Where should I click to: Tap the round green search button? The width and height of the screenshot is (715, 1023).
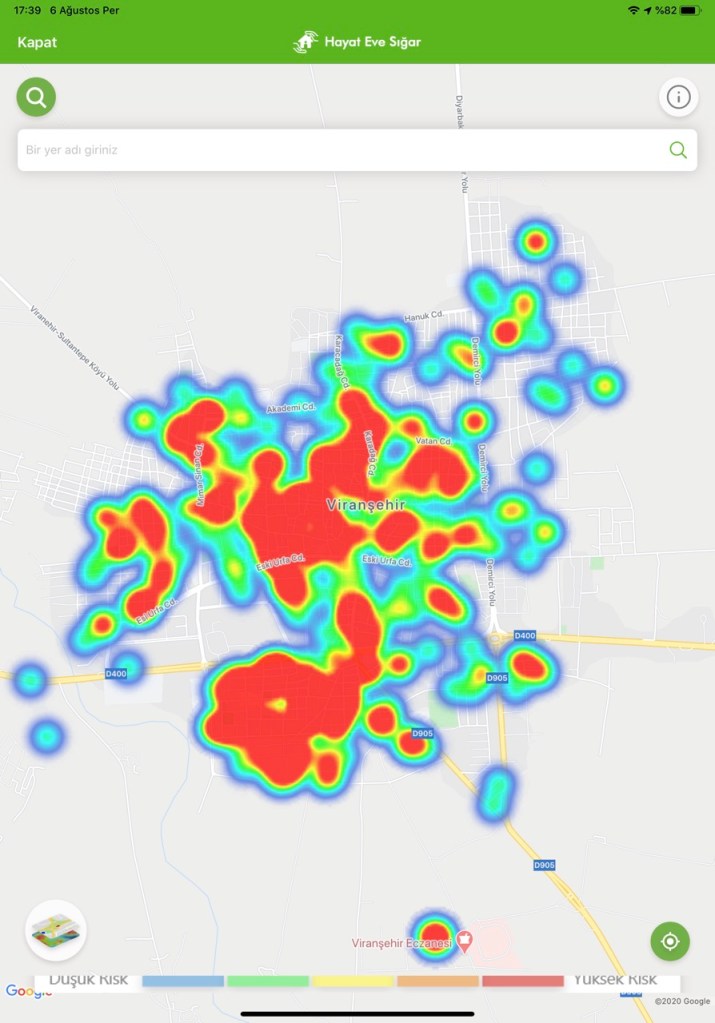pyautogui.click(x=36, y=97)
